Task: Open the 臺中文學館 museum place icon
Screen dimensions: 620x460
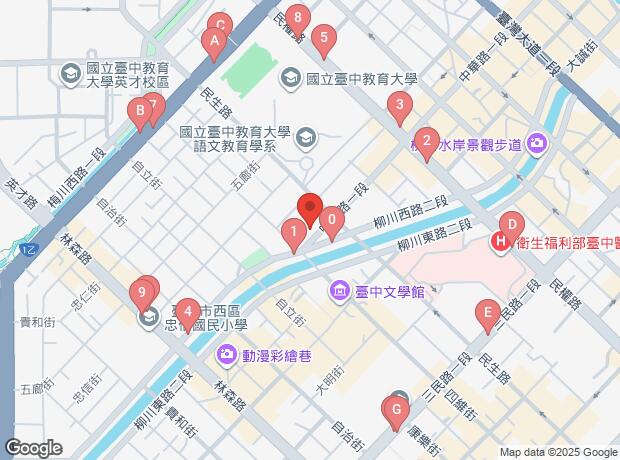Action: point(339,292)
